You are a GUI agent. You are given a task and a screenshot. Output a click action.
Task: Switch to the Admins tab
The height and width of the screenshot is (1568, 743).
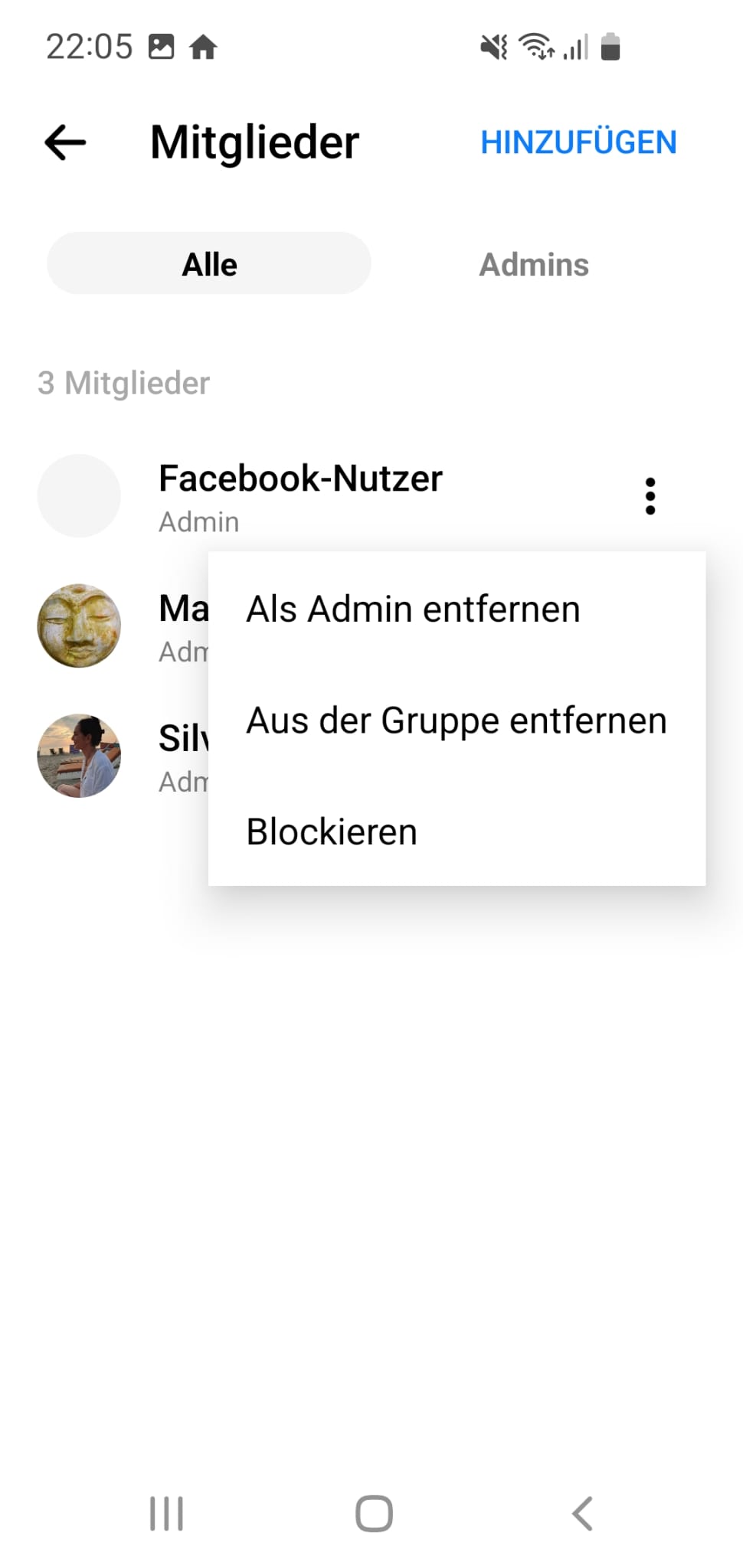[534, 265]
